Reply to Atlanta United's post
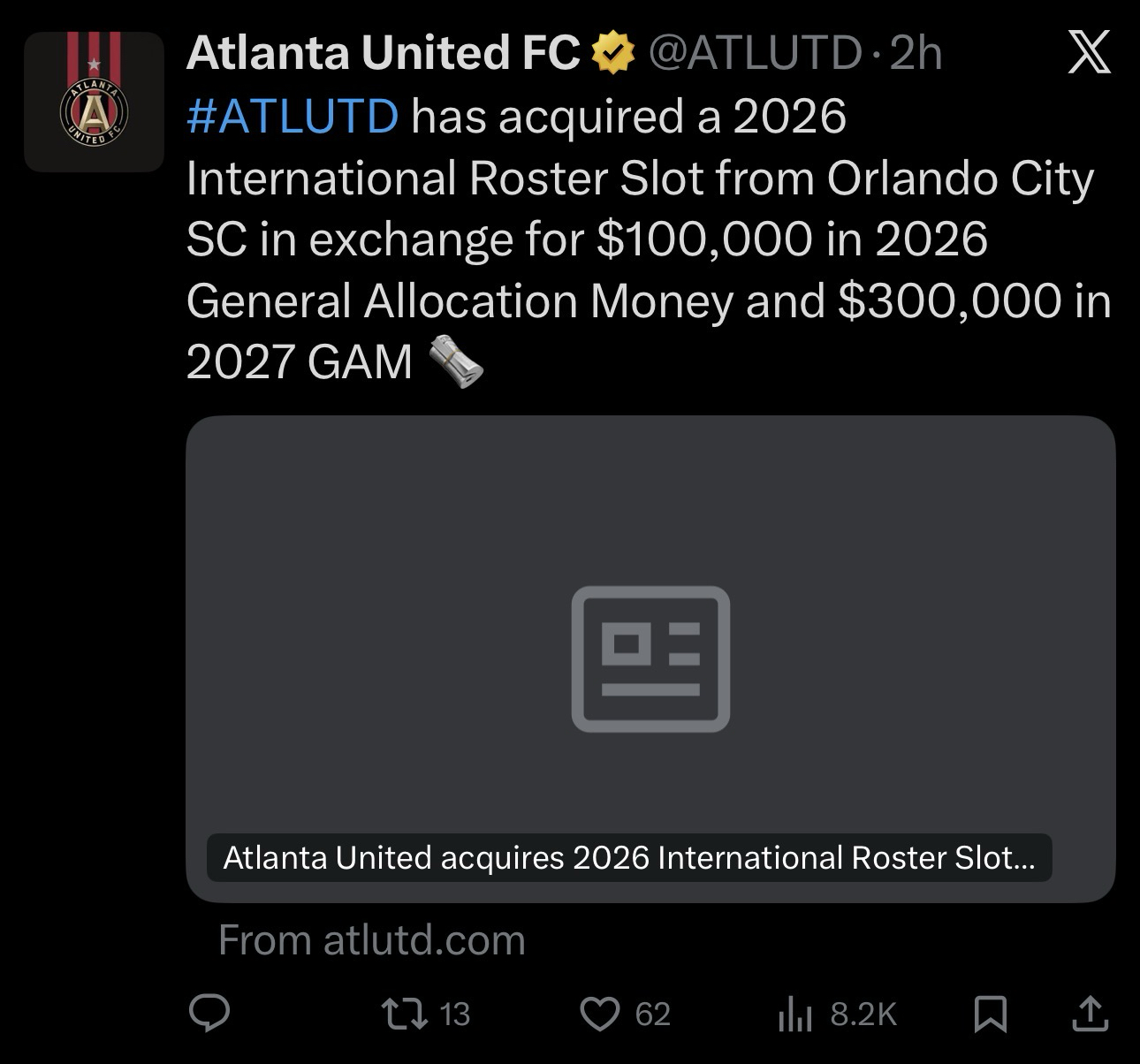Image resolution: width=1140 pixels, height=1064 pixels. [x=210, y=1013]
